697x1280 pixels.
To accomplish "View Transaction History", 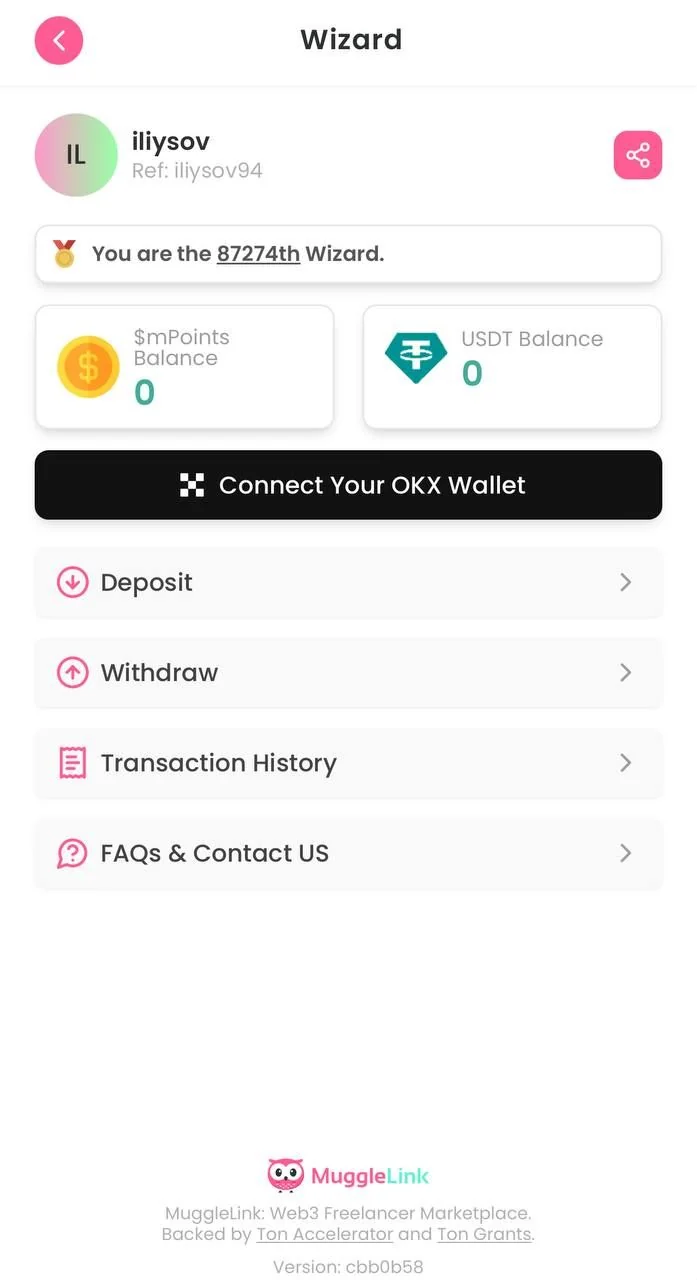I will point(348,763).
